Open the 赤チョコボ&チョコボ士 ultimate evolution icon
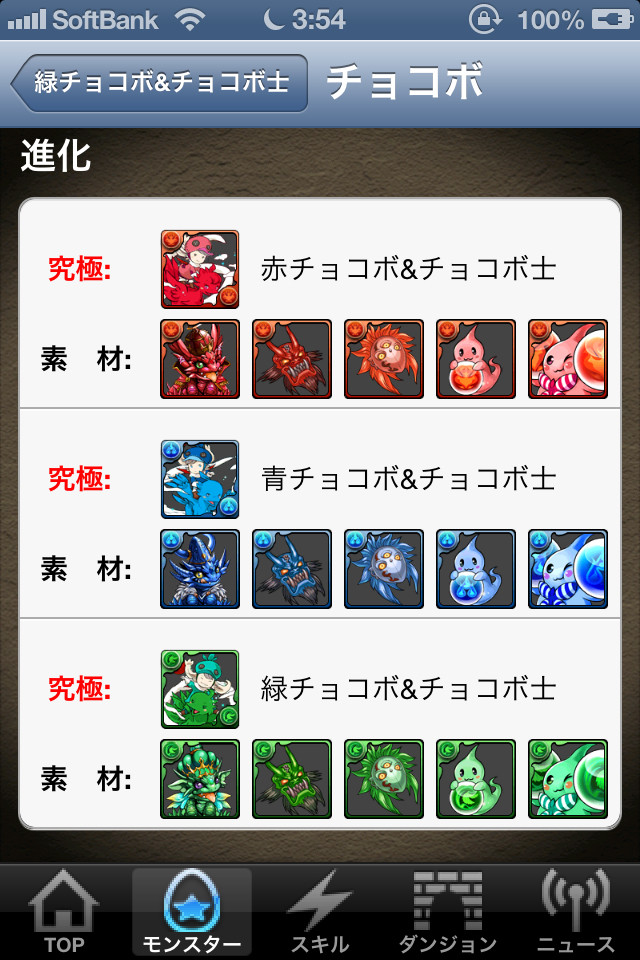Viewport: 640px width, 960px height. 200,269
